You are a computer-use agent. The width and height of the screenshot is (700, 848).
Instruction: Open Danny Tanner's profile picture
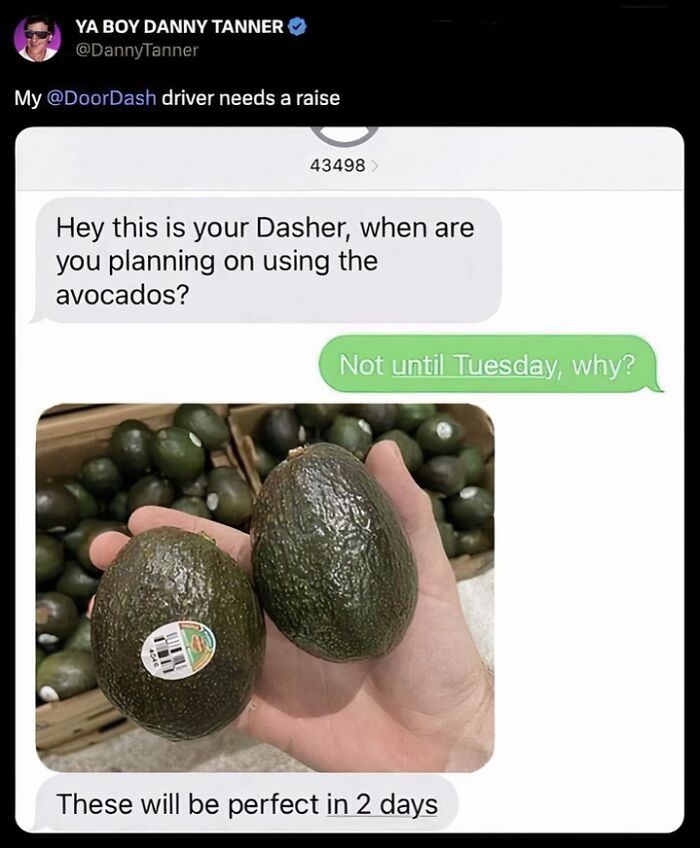[37, 39]
